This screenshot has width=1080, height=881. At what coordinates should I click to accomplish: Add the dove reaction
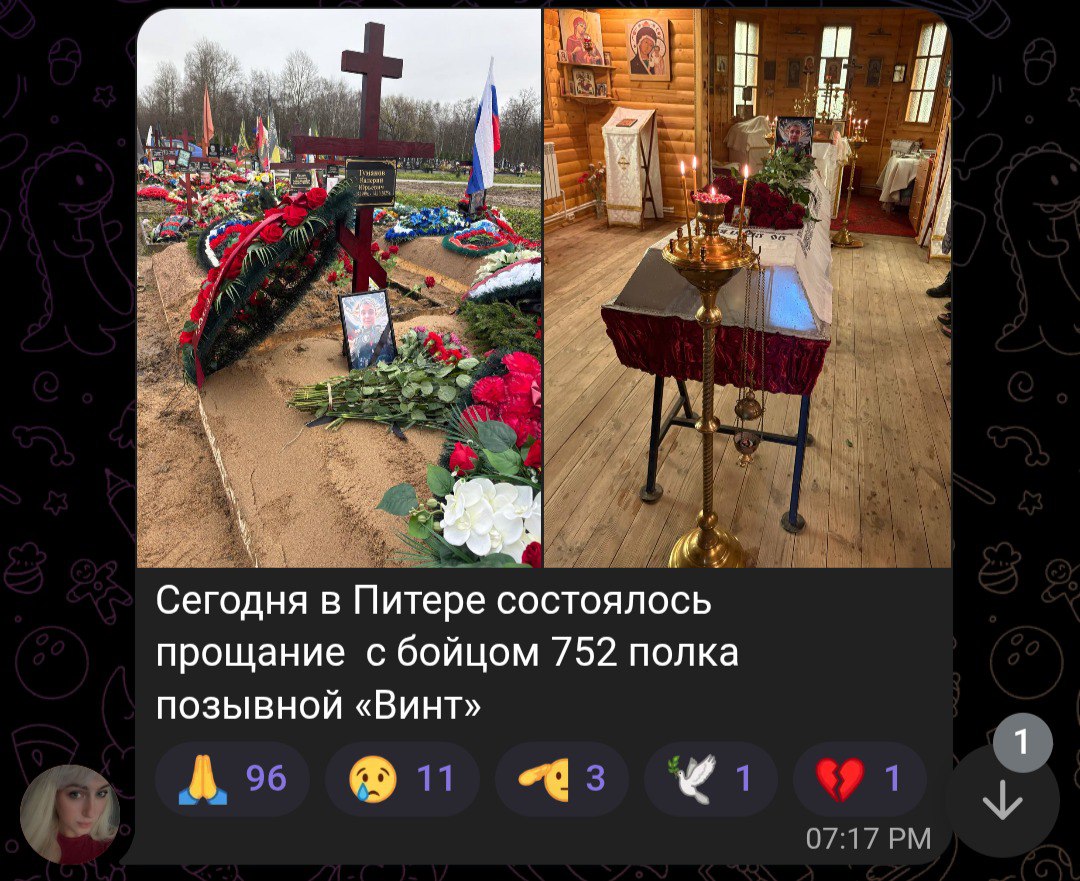(x=711, y=779)
